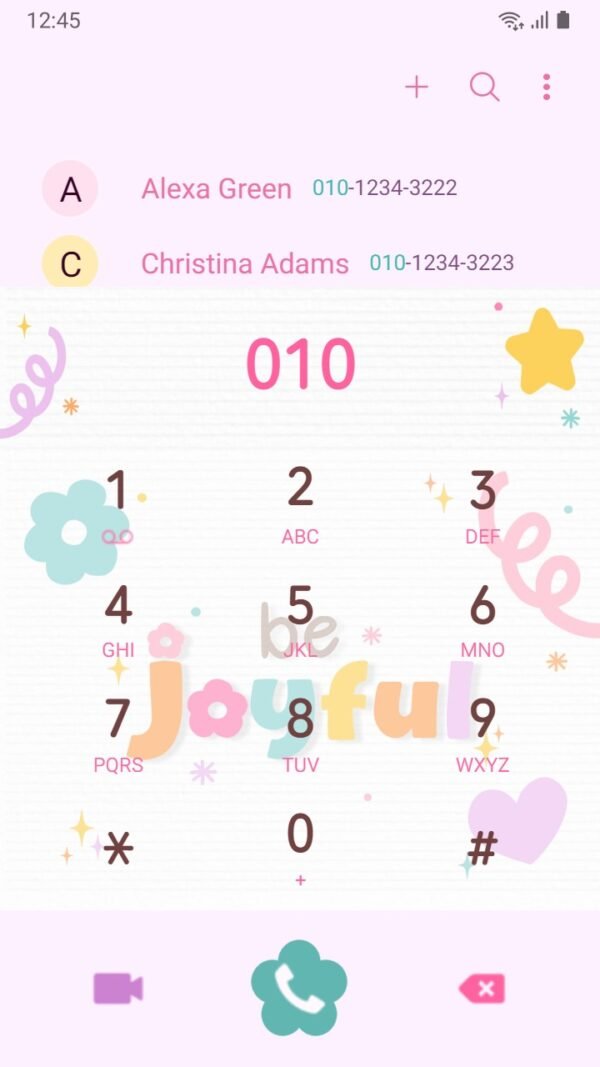
Task: Tap keypad digit 8 TUV
Action: (x=300, y=735)
